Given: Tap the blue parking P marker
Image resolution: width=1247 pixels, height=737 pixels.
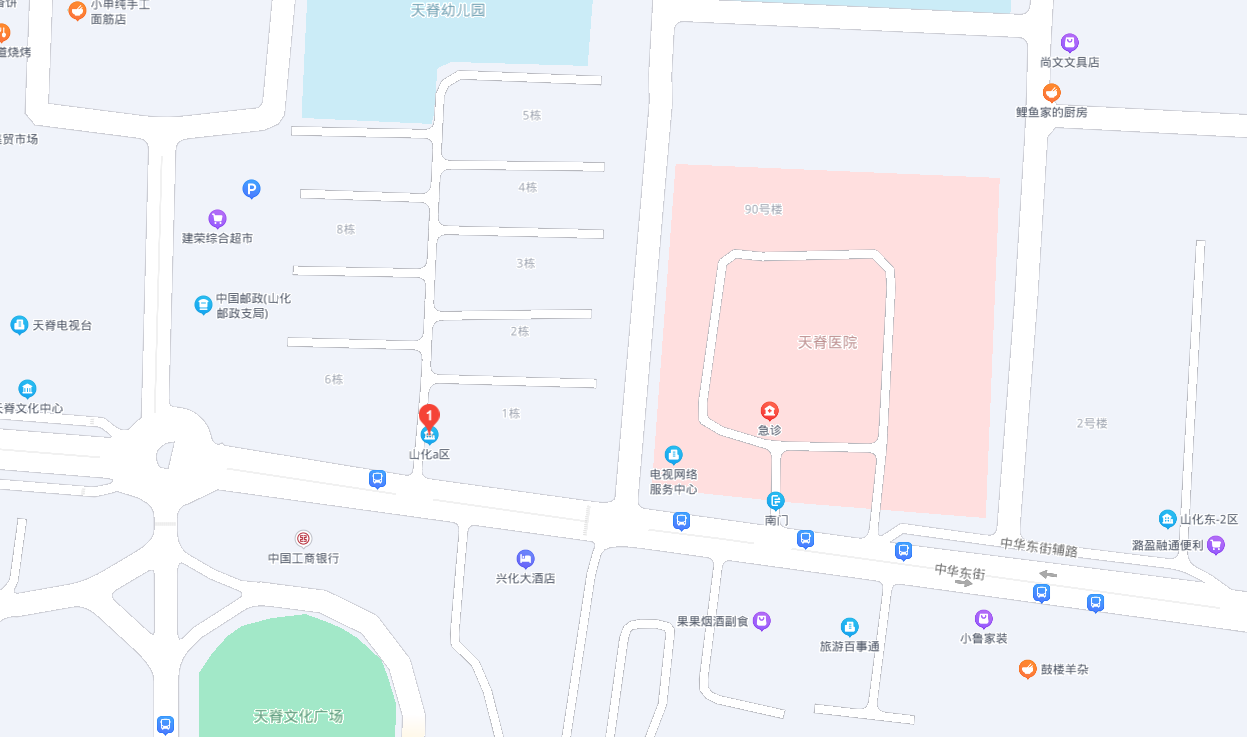Looking at the screenshot, I should point(252,188).
